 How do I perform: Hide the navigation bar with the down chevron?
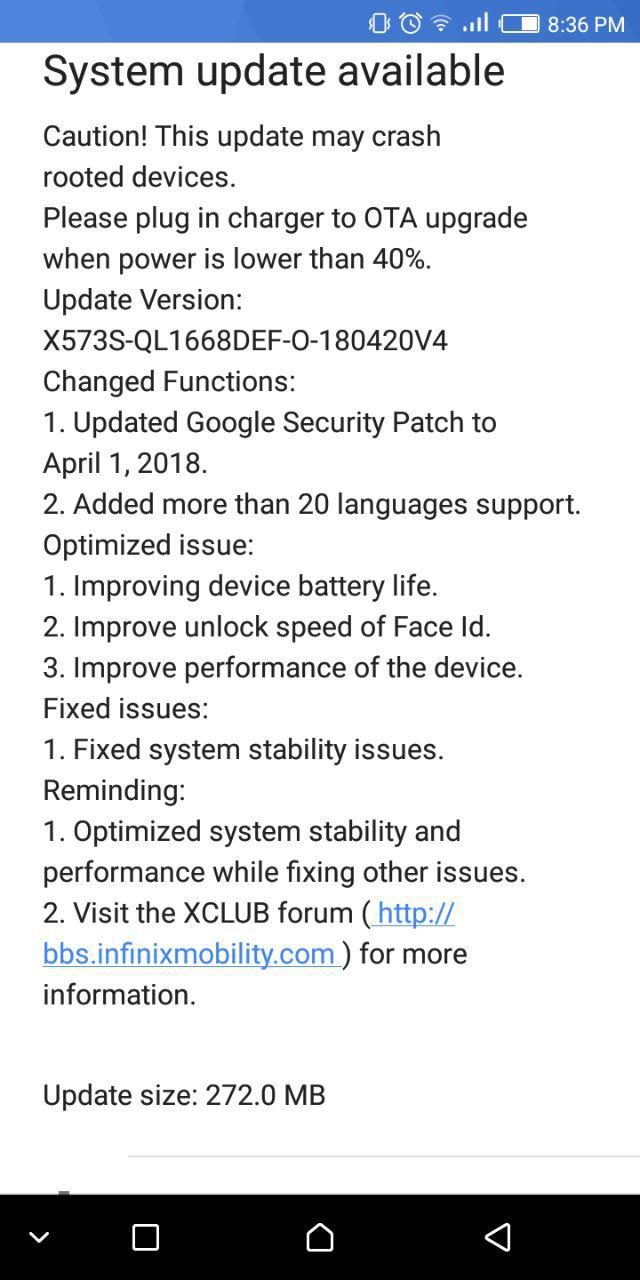coord(39,1238)
